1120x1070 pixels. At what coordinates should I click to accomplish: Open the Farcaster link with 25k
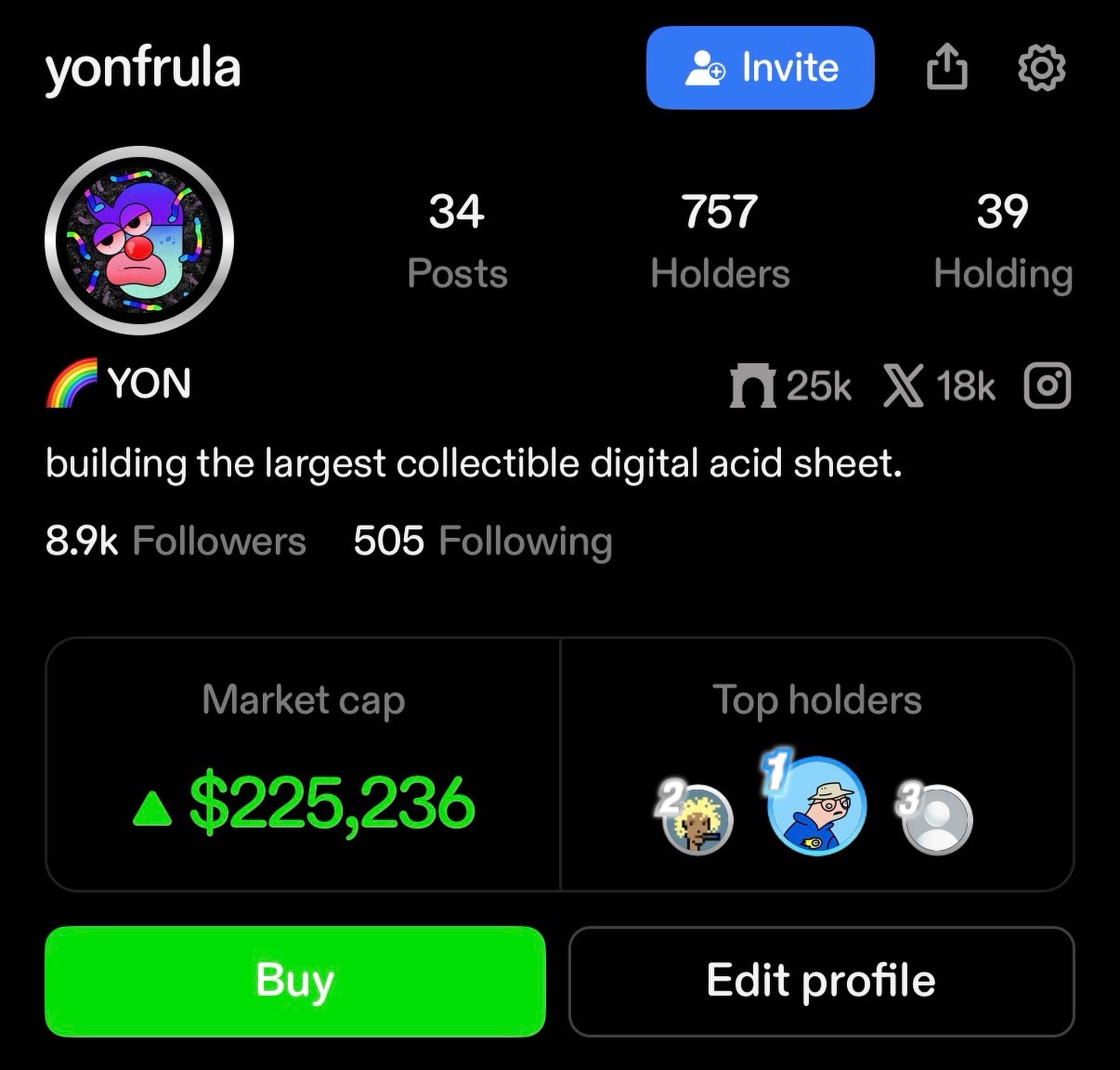pyautogui.click(x=791, y=385)
